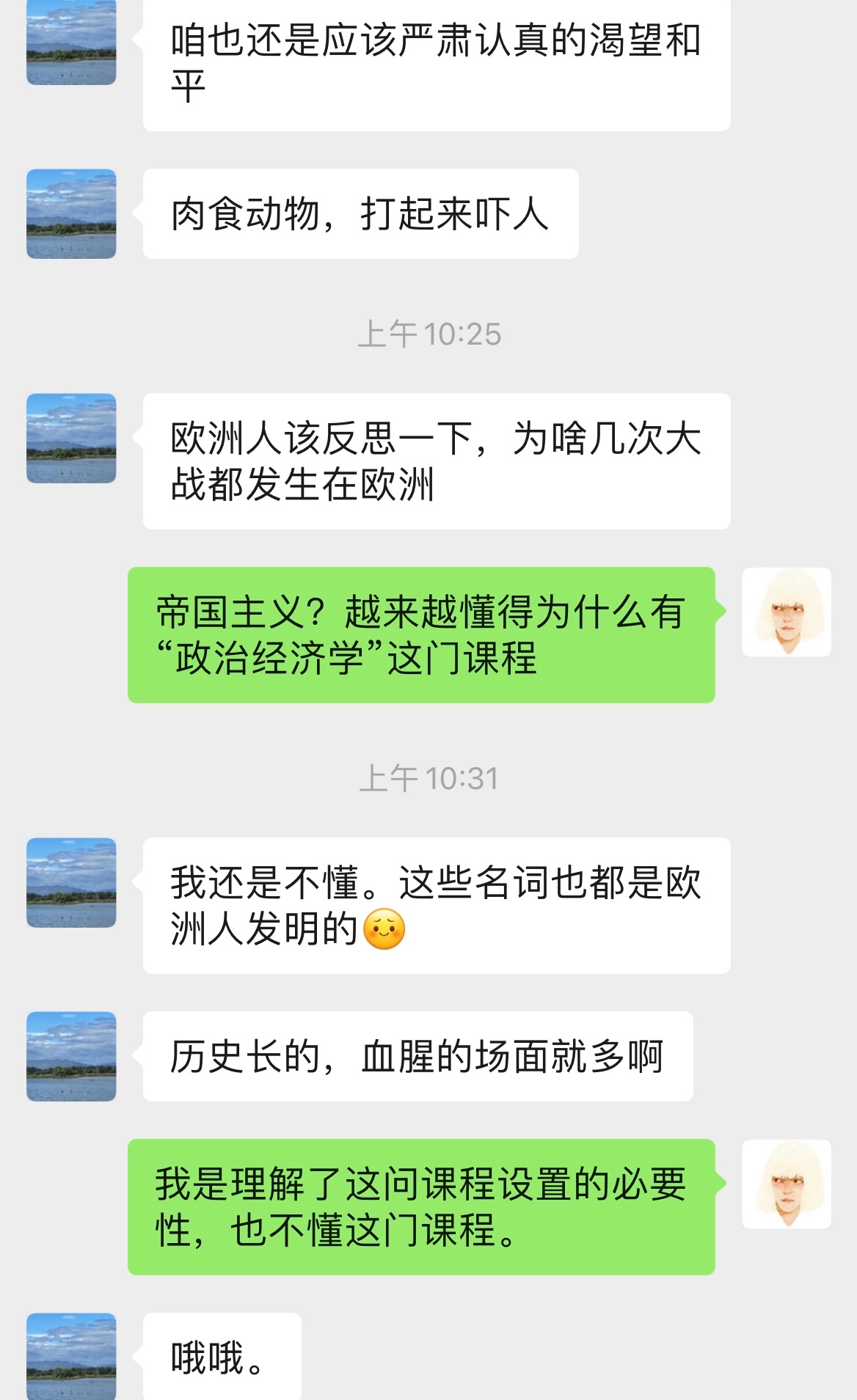Tap the avatar beside "咱也还是应该严肃认真" message
The width and height of the screenshot is (857, 1400).
pos(71,41)
